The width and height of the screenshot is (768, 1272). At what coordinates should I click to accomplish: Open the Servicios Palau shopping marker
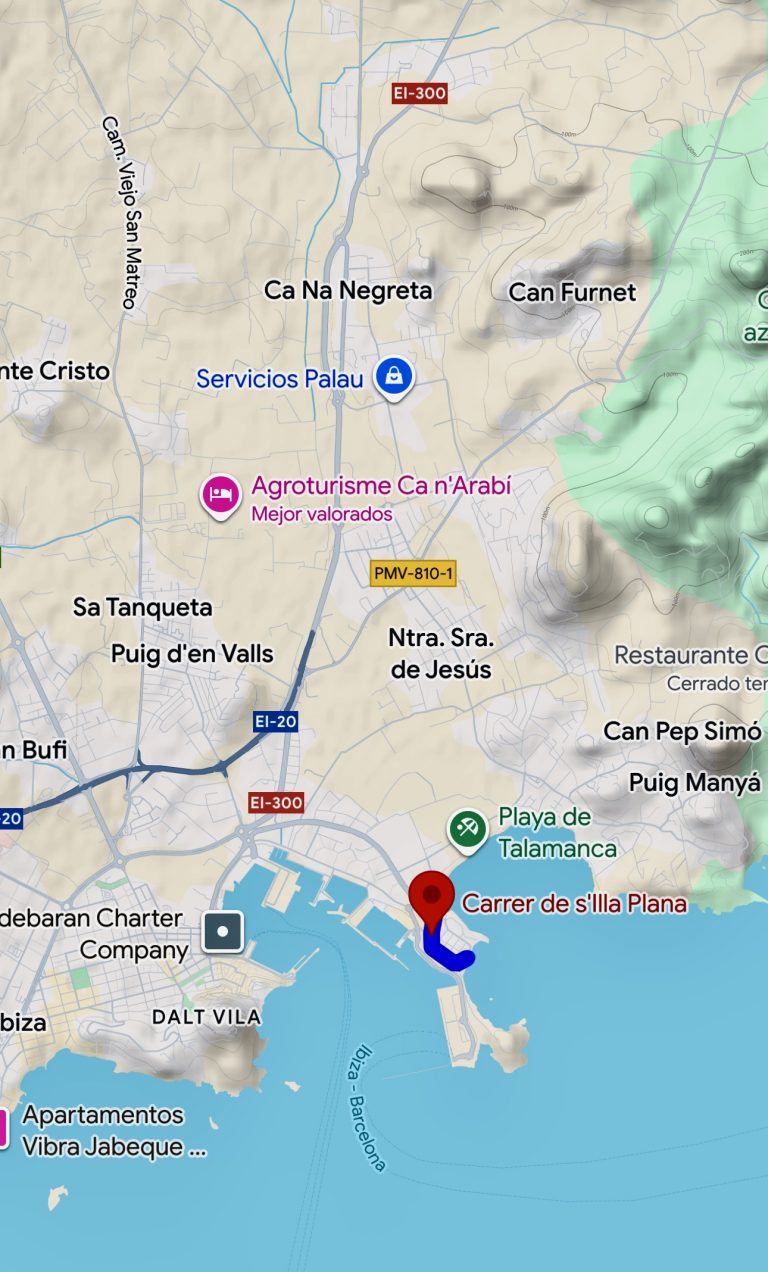point(395,377)
